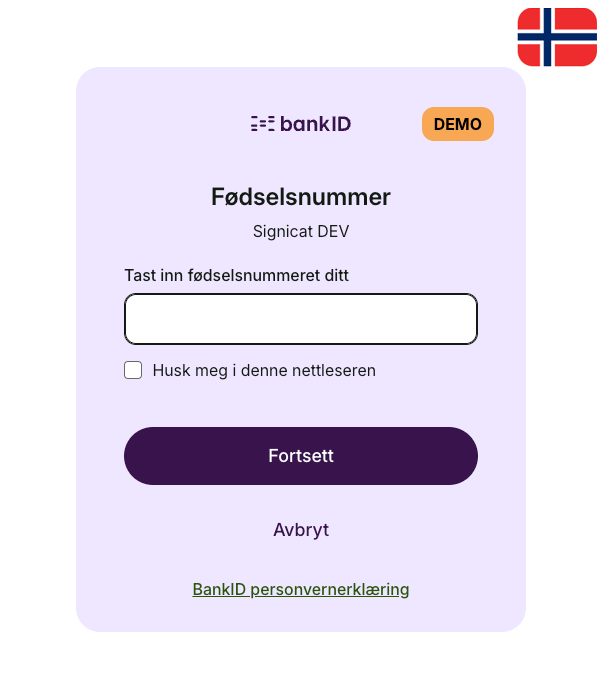The image size is (603, 699).
Task: Focus the fødselsnummer input field
Action: click(300, 319)
